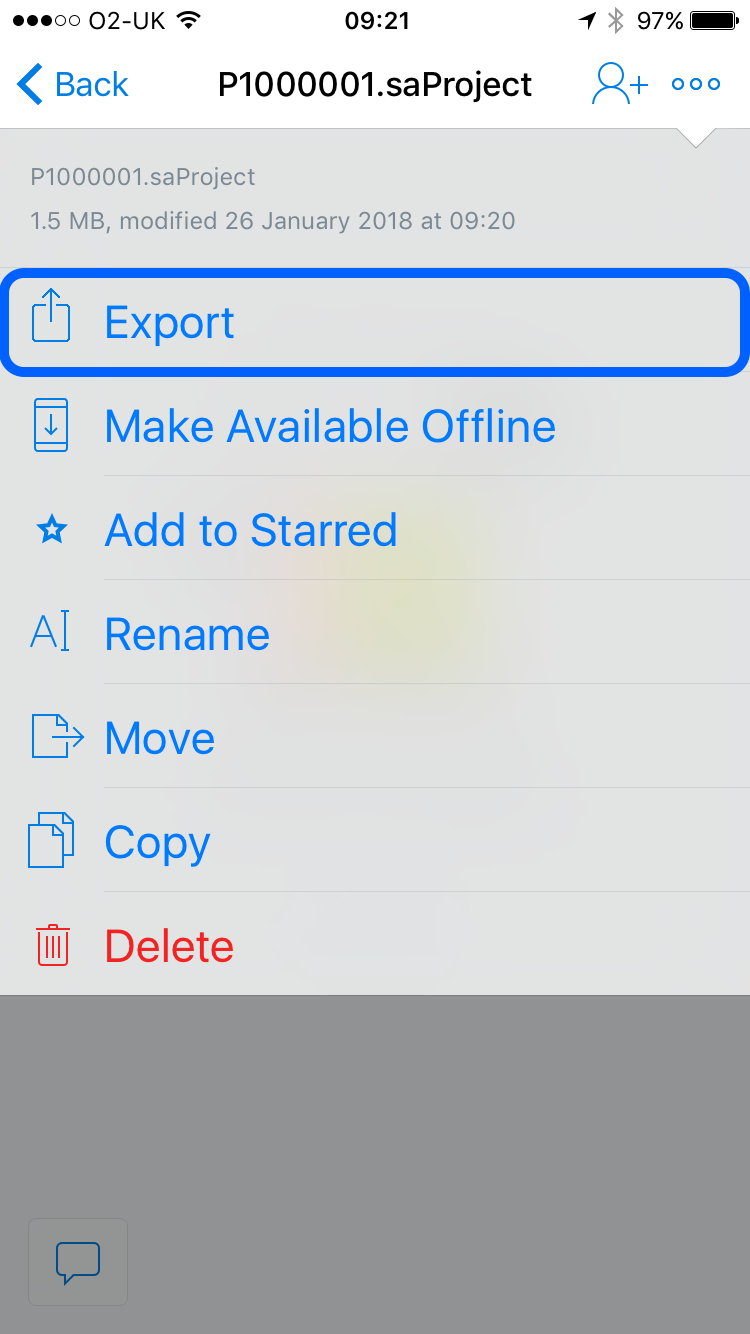Select Make Available Offline
The width and height of the screenshot is (750, 1334).
(x=375, y=426)
